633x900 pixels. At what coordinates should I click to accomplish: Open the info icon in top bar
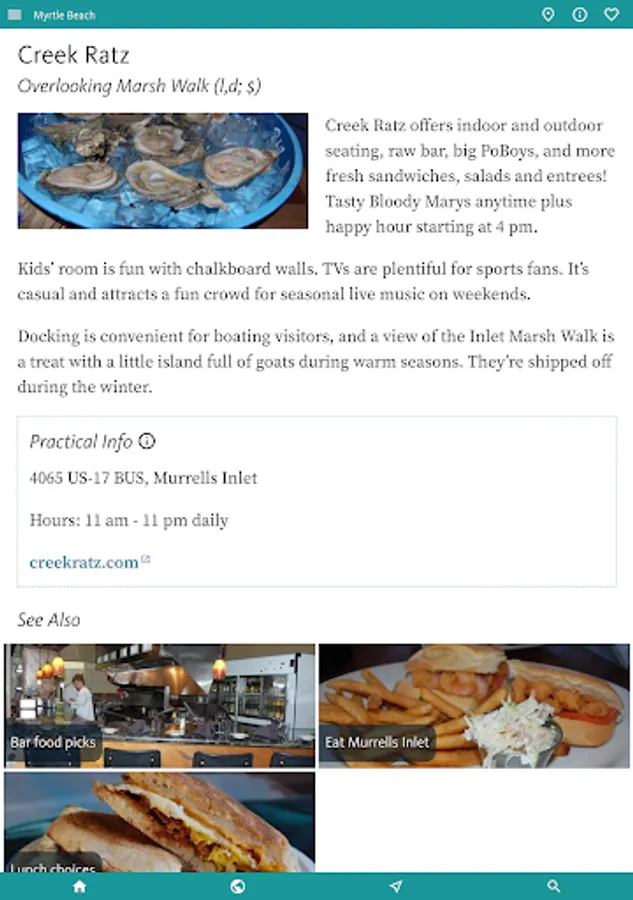click(580, 14)
